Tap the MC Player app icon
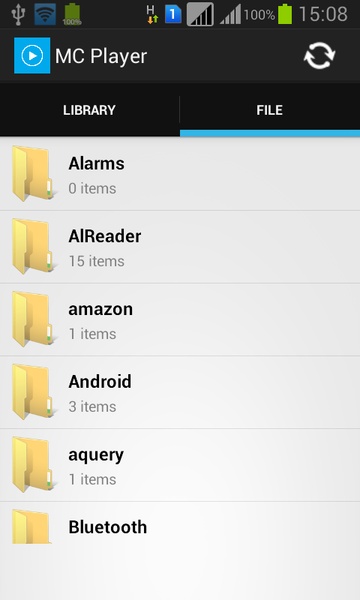The height and width of the screenshot is (600, 360). pyautogui.click(x=32, y=55)
